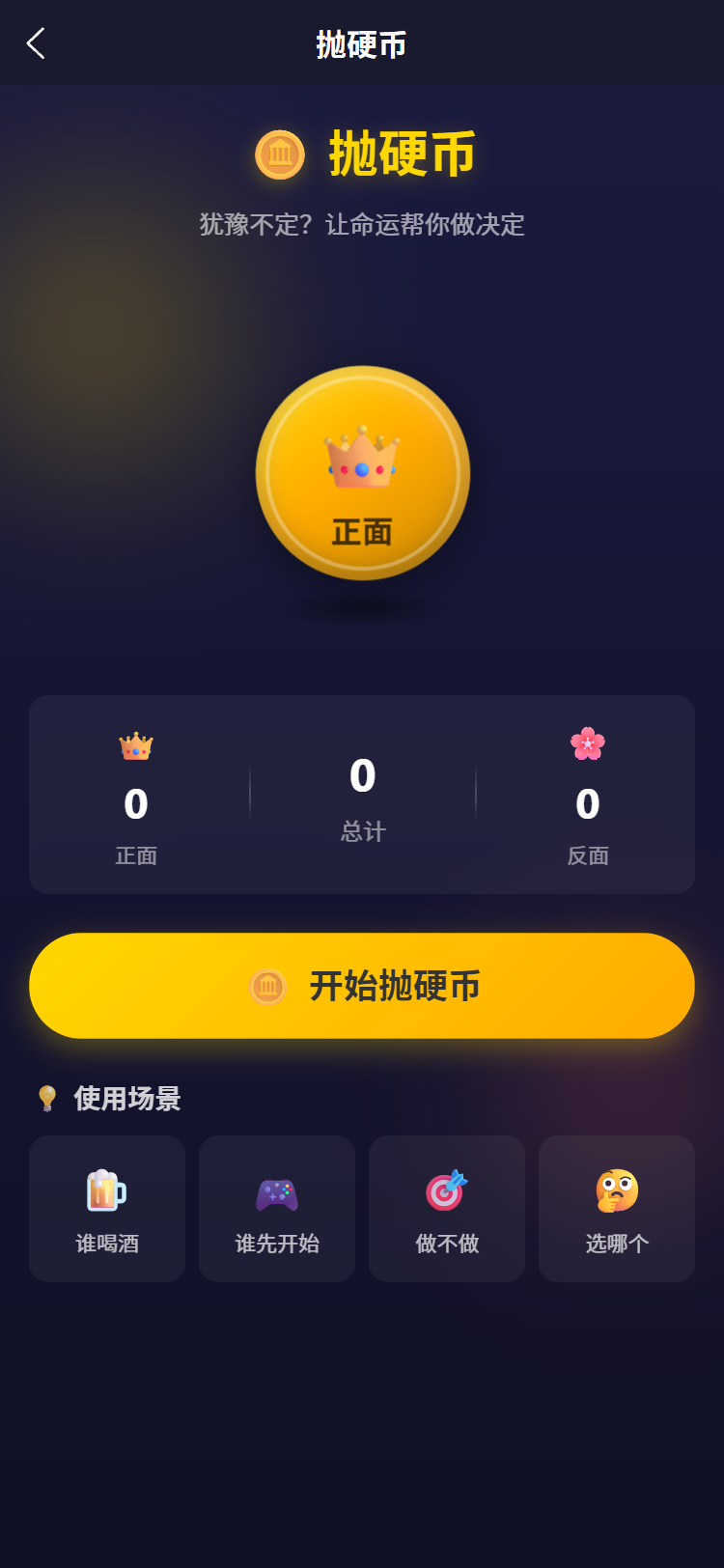Click the lightbulb icon beside 使用场景

(x=45, y=1098)
